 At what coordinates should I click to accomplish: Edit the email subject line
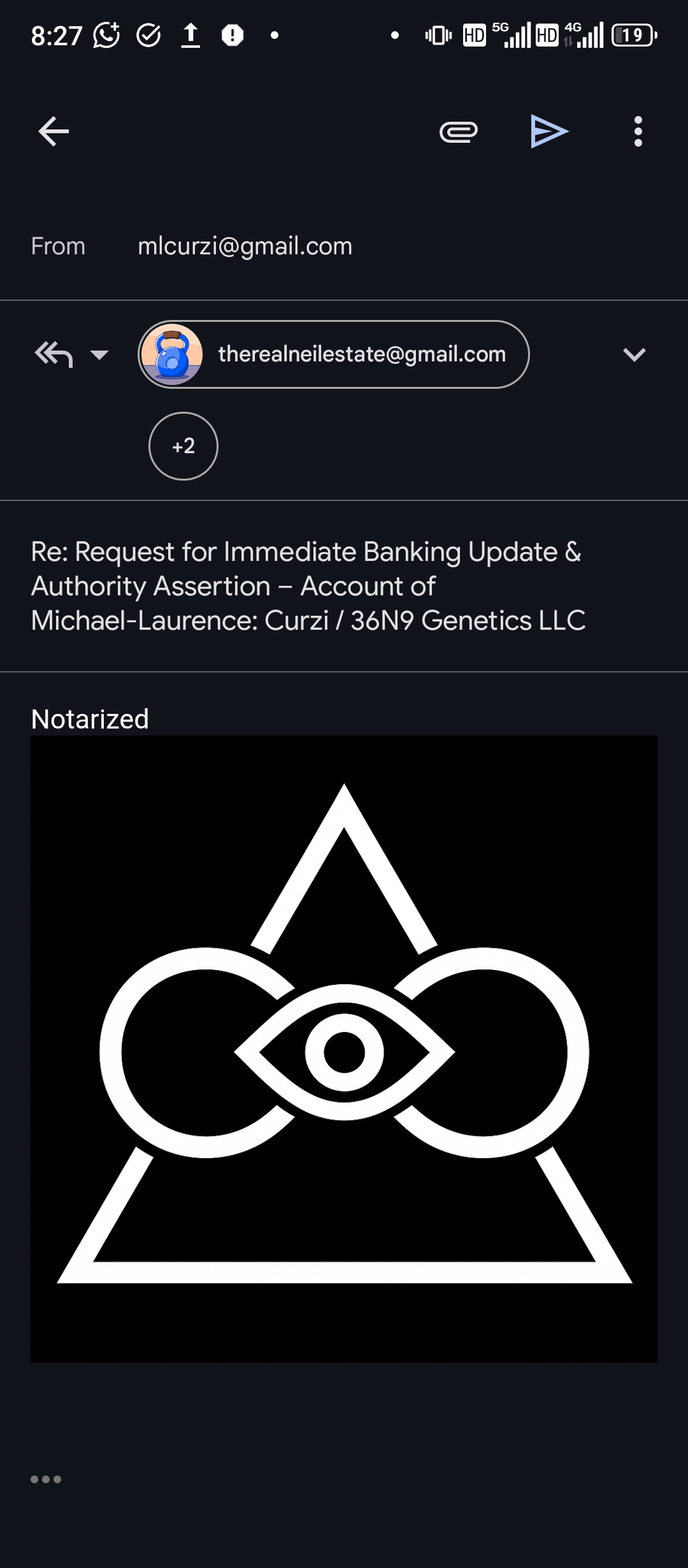pyautogui.click(x=308, y=586)
